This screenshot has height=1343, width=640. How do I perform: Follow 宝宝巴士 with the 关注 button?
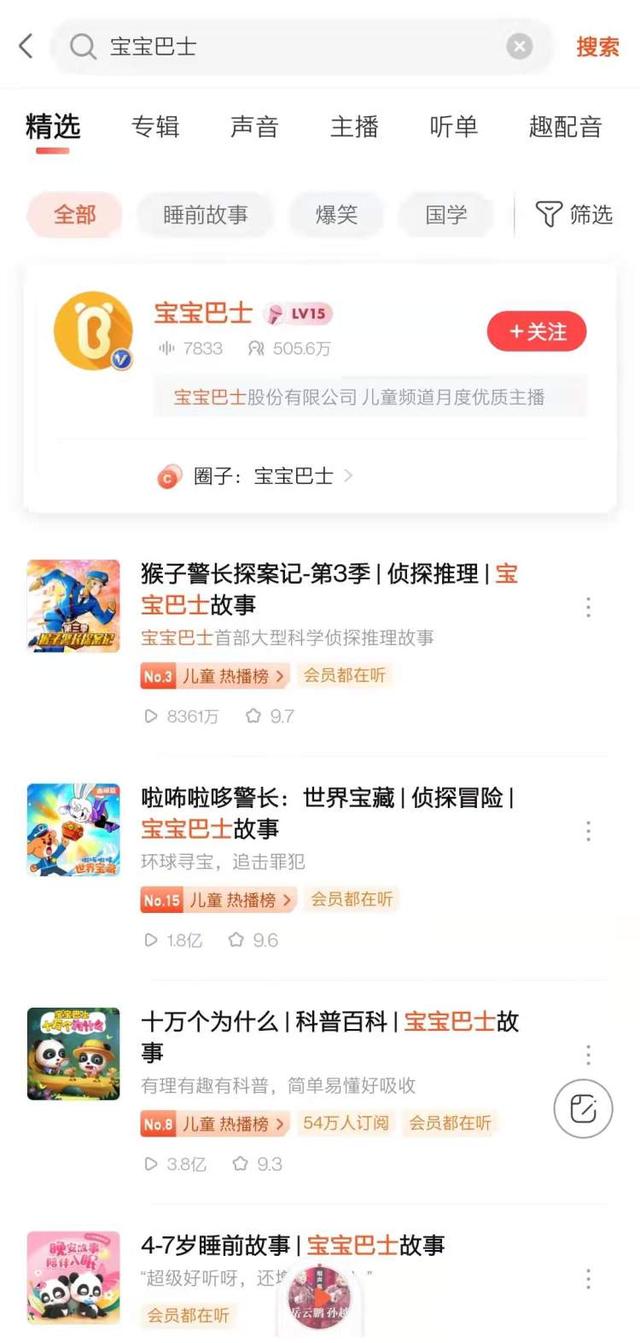(536, 332)
